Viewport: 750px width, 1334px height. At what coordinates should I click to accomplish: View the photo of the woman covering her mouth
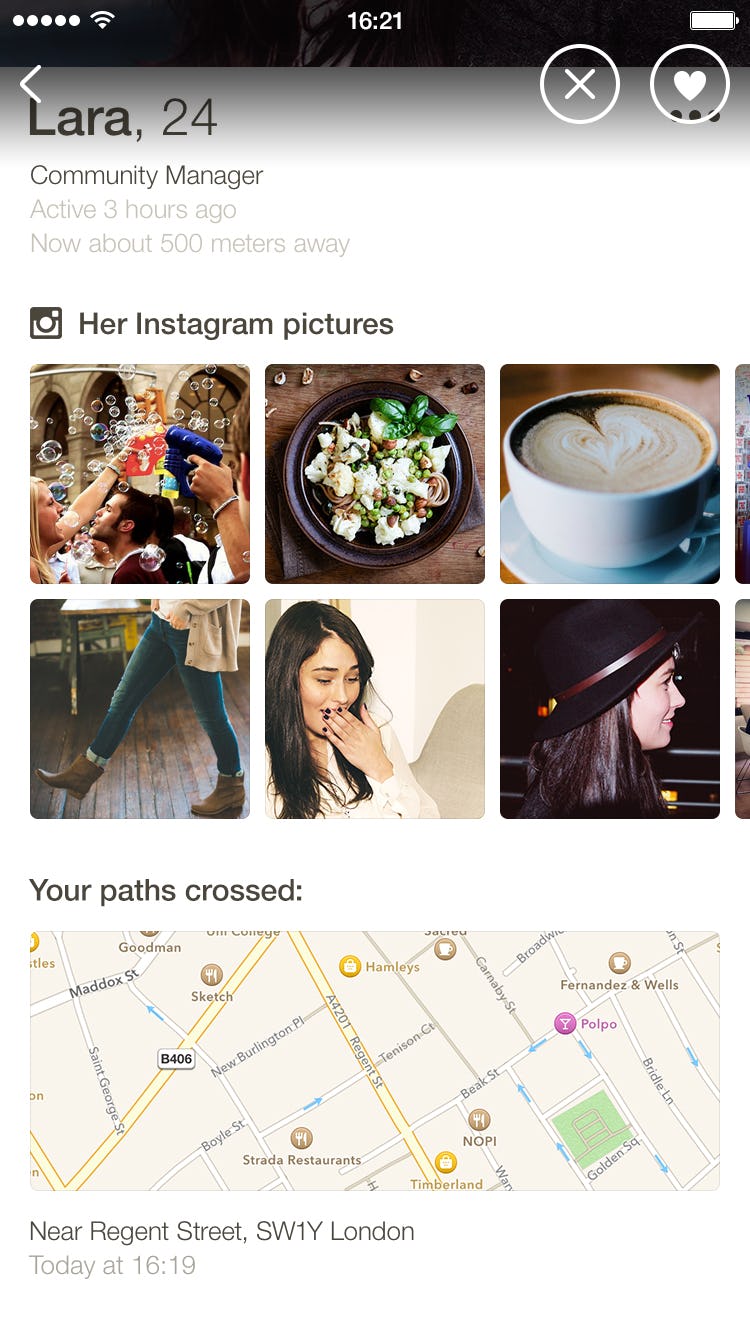[x=375, y=709]
